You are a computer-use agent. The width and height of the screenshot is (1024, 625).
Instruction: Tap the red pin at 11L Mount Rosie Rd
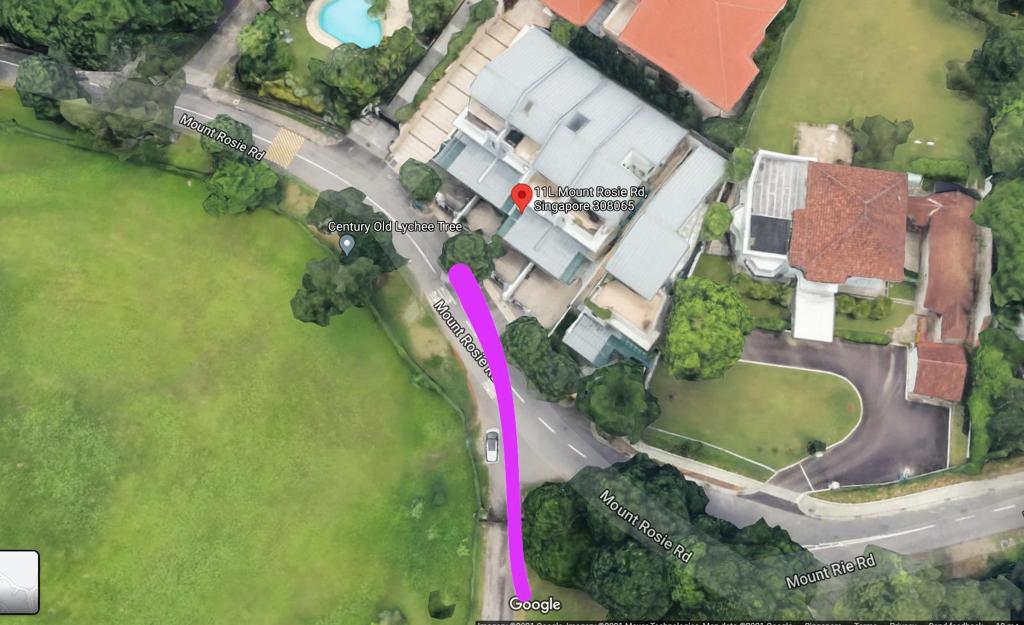point(521,197)
